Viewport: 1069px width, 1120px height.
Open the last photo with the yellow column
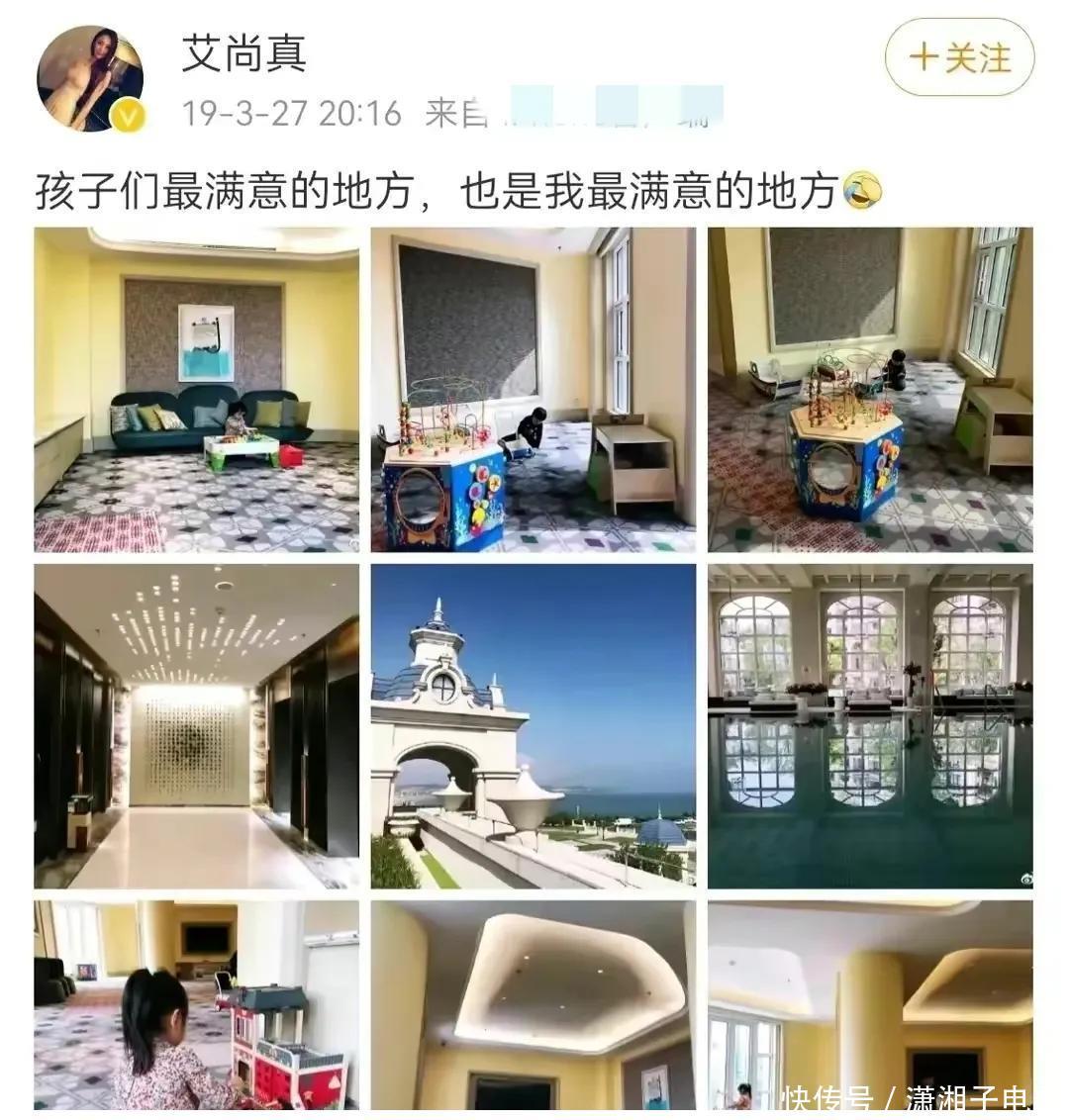coord(870,1004)
